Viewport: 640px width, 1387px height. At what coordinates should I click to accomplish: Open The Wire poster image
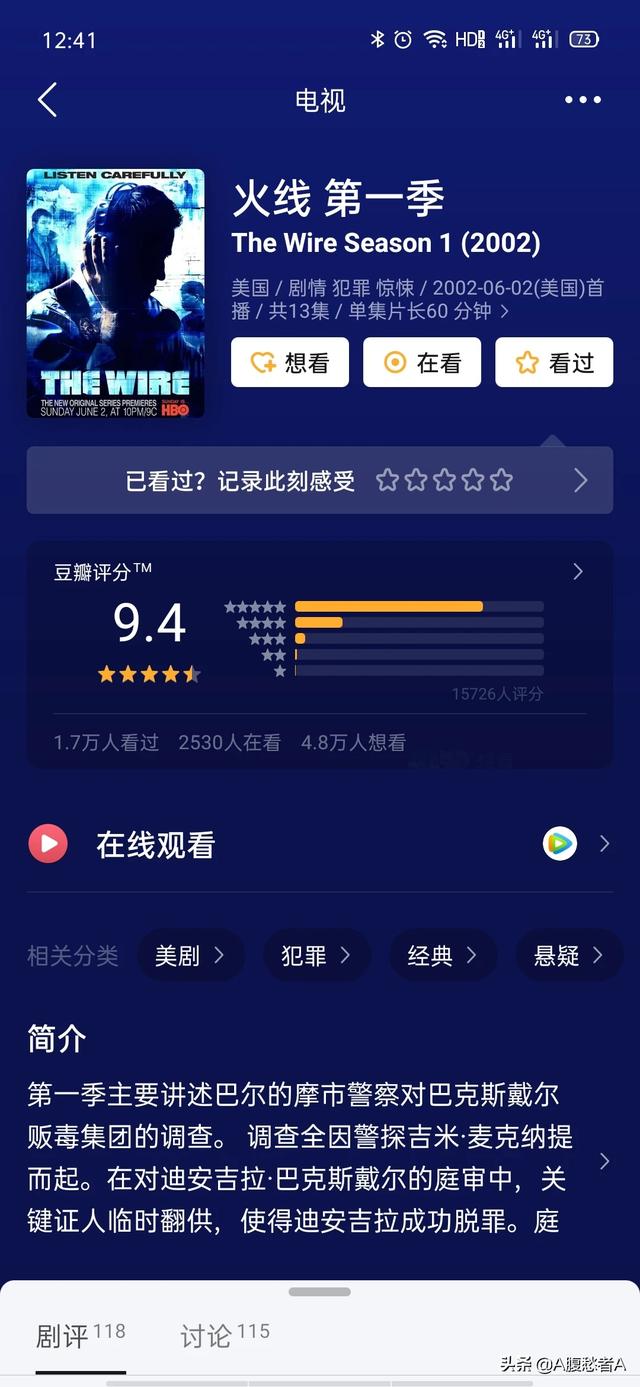click(x=115, y=293)
